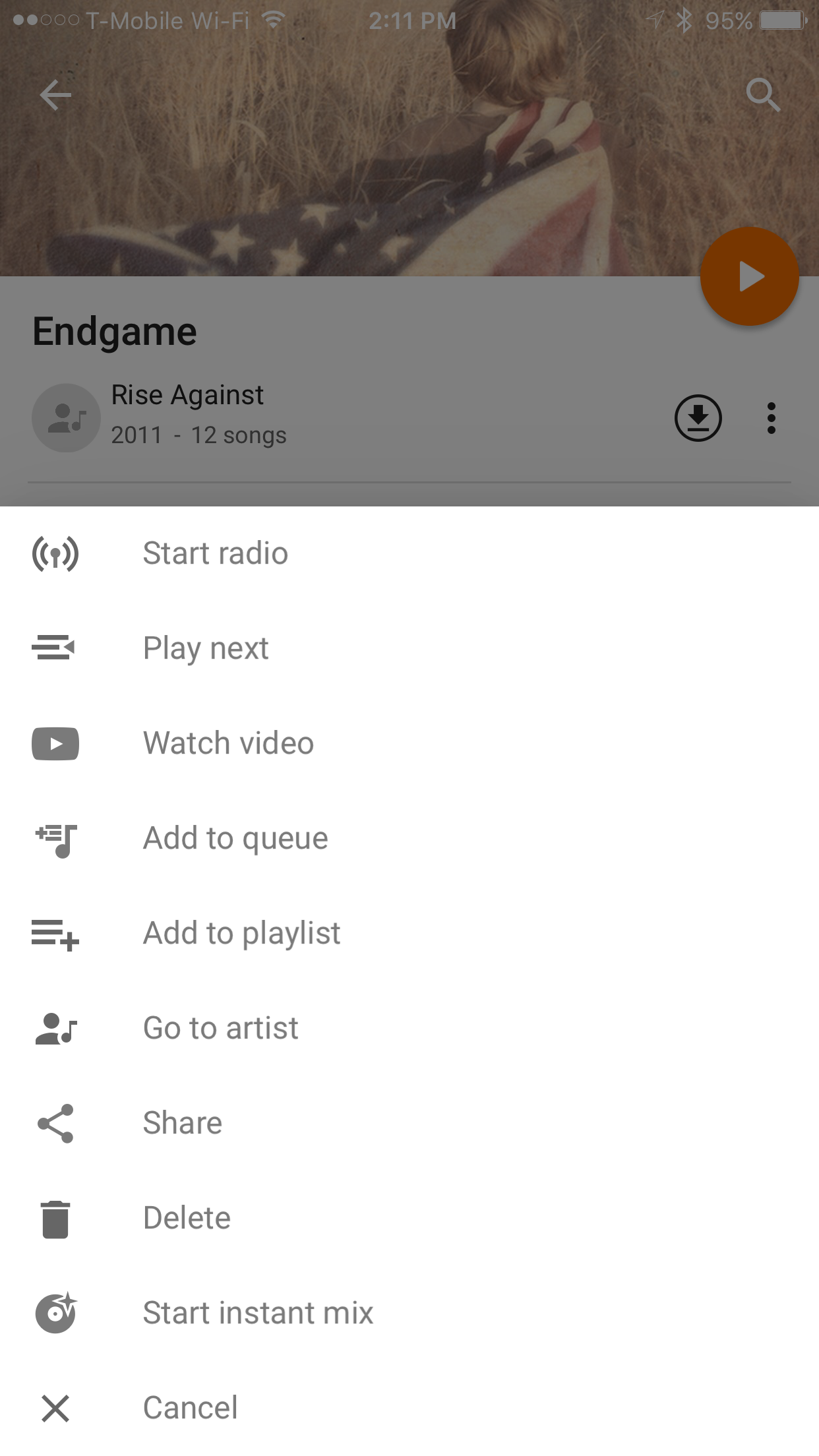The image size is (819, 1456).
Task: Tap the orange play button
Action: 750,276
